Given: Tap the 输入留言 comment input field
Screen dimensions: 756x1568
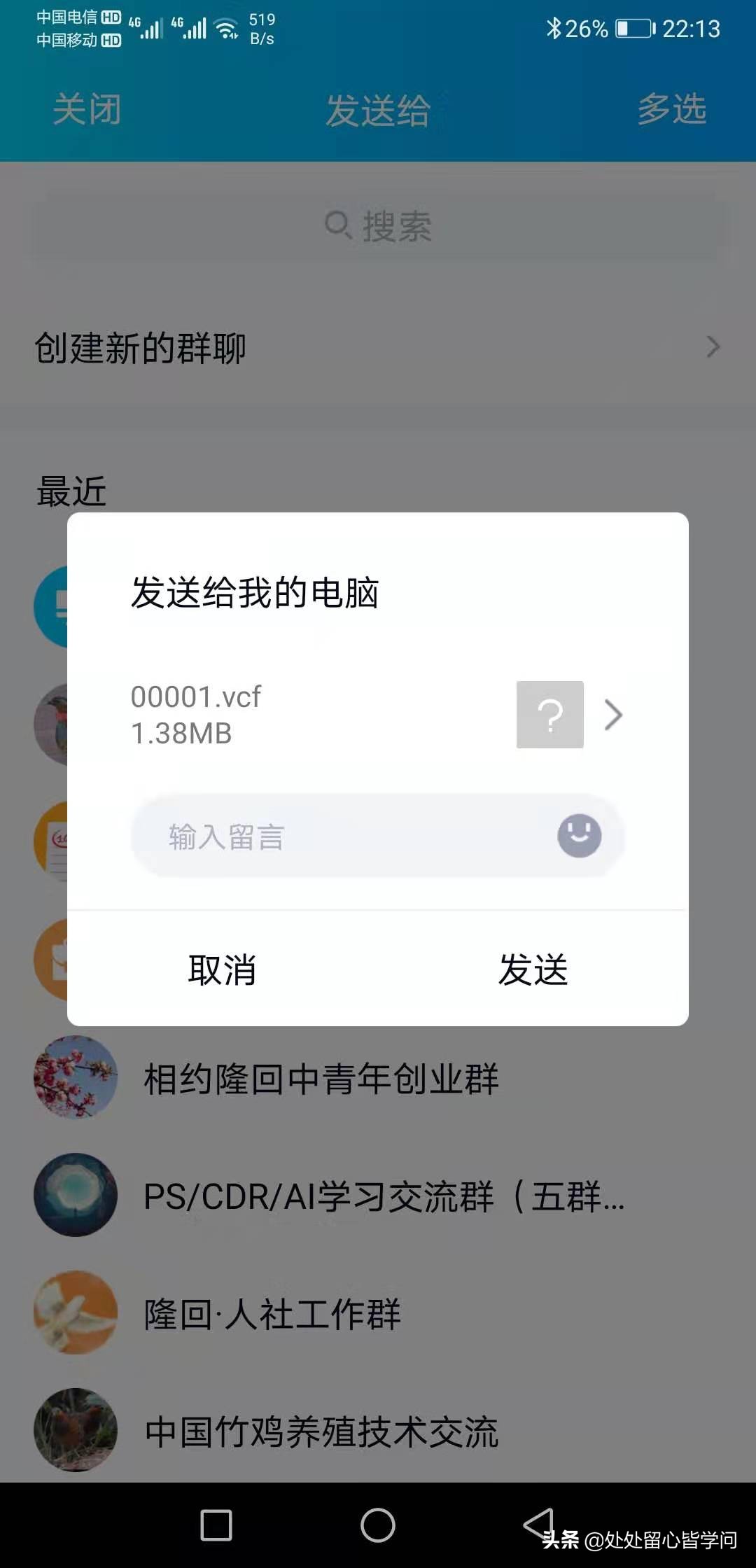Looking at the screenshot, I should coord(315,839).
